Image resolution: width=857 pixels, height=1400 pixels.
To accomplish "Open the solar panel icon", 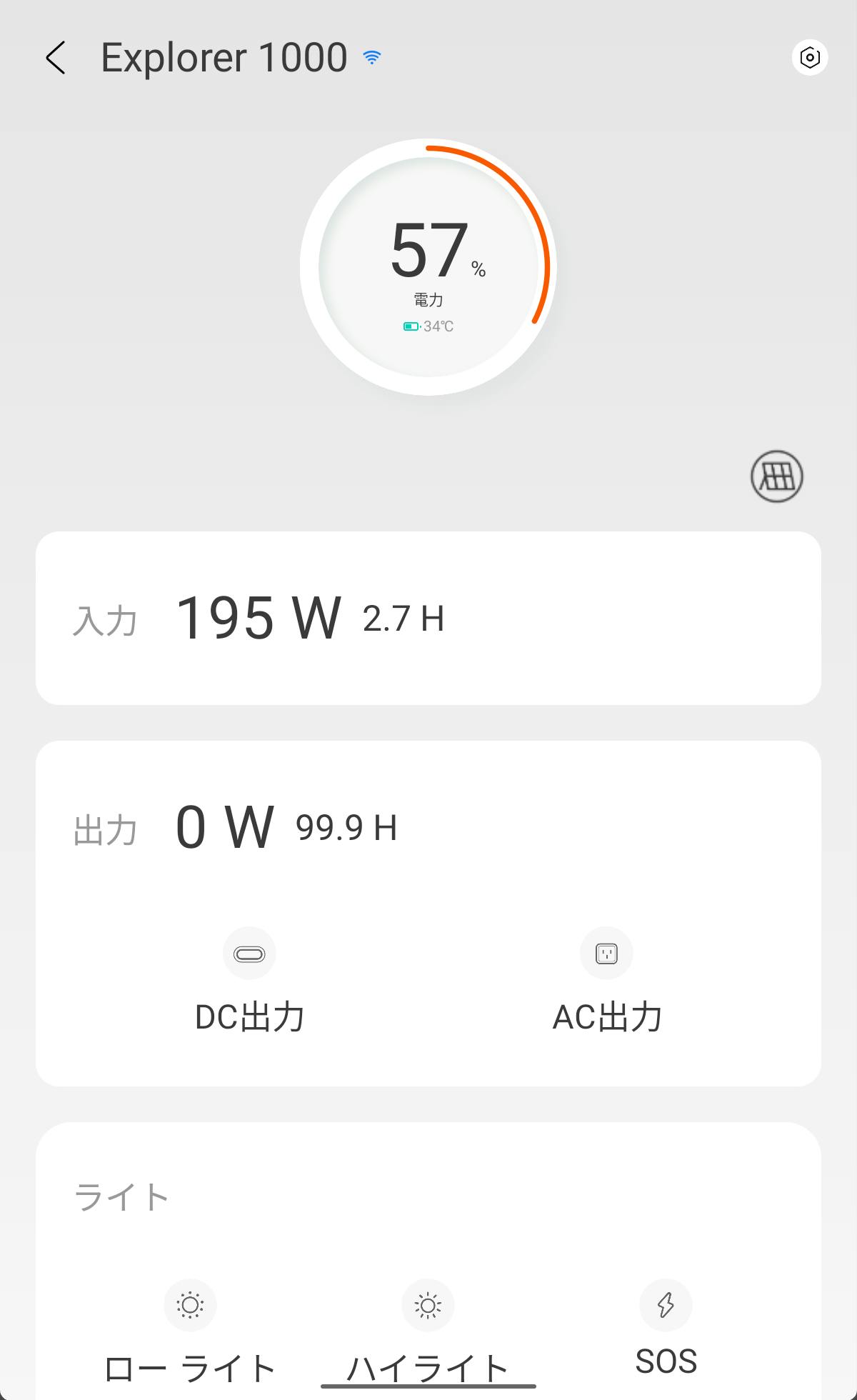I will (x=776, y=476).
